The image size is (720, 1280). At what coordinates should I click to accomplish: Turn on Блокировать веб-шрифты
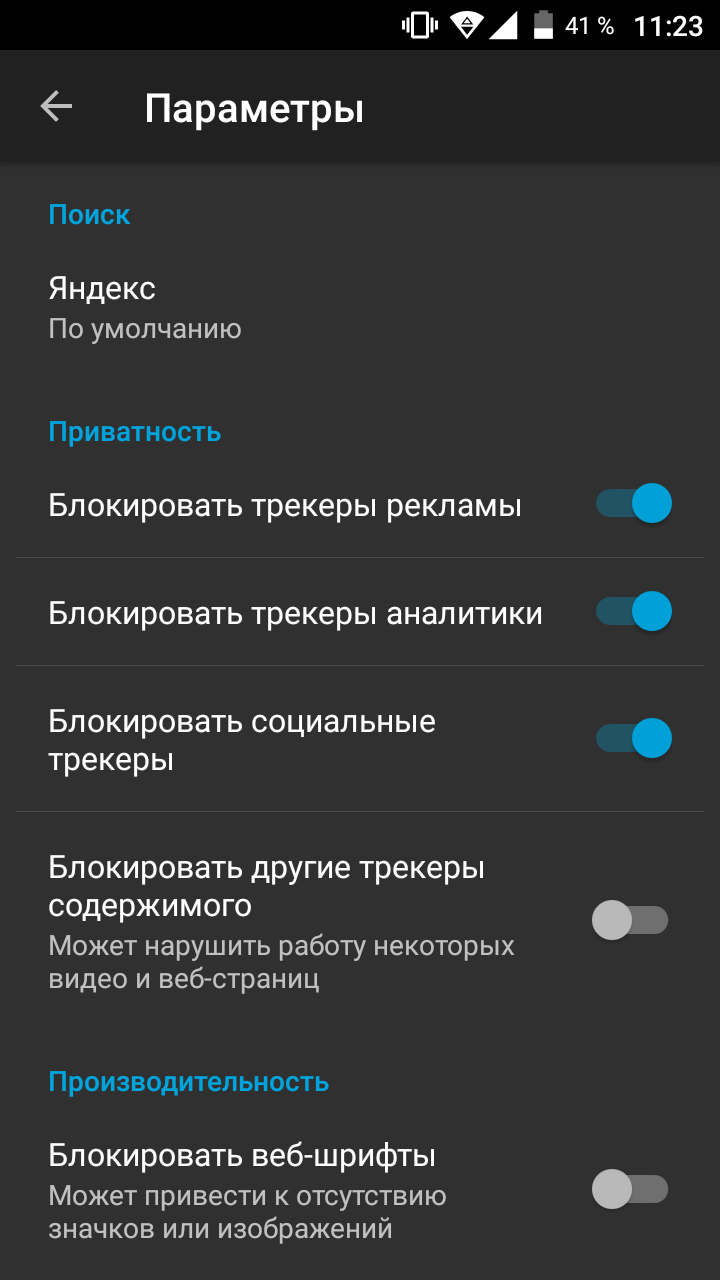[630, 1190]
